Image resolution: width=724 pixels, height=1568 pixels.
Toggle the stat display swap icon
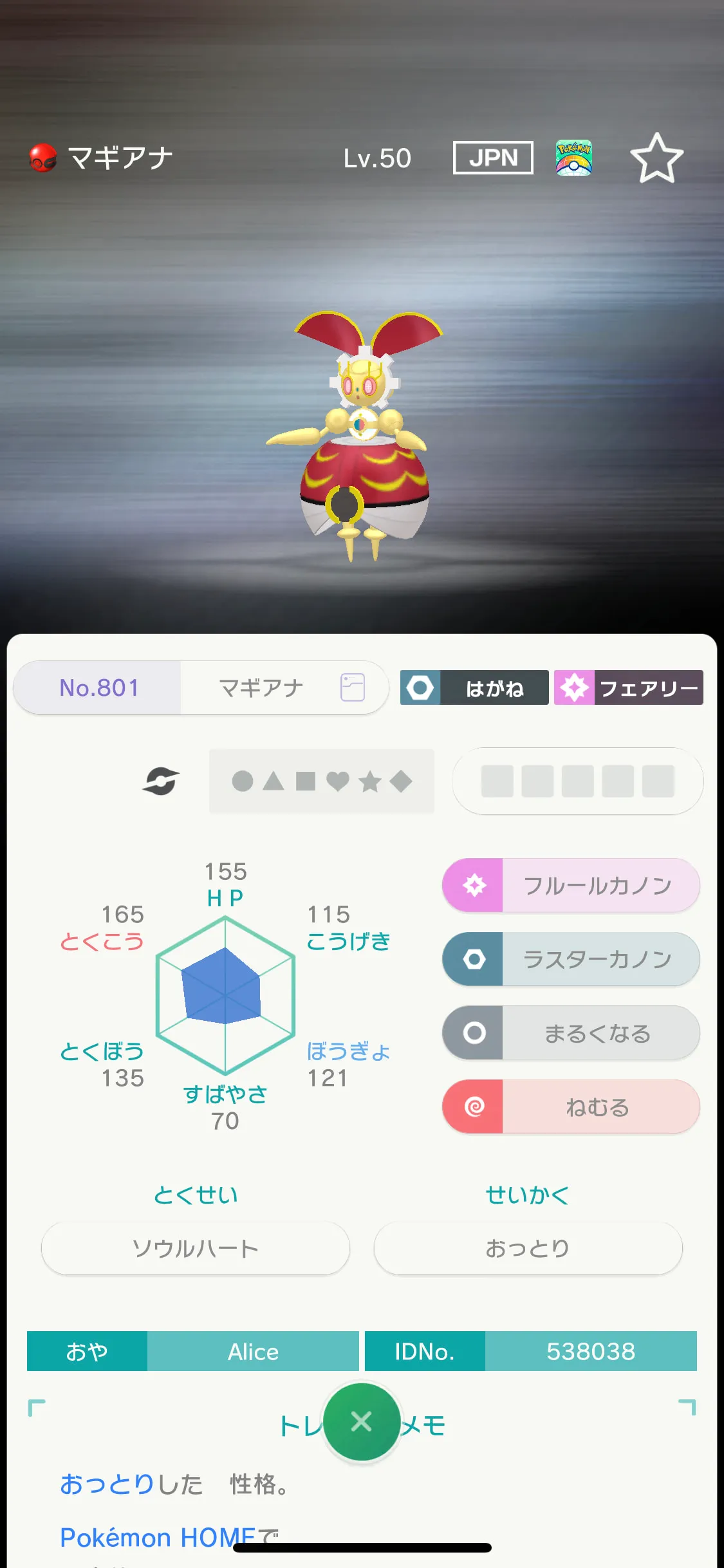click(x=160, y=781)
